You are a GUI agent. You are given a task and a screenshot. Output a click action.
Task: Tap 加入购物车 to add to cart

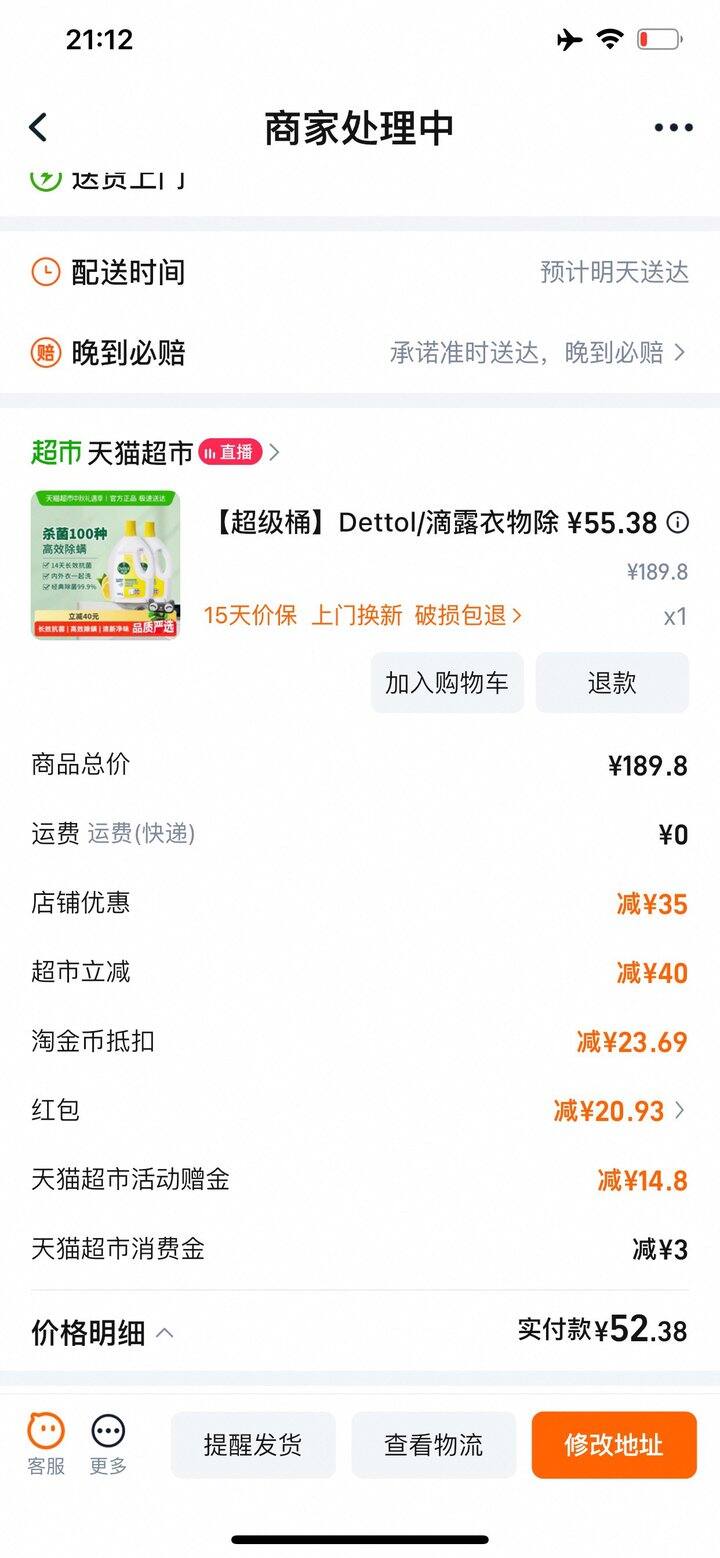pos(447,683)
